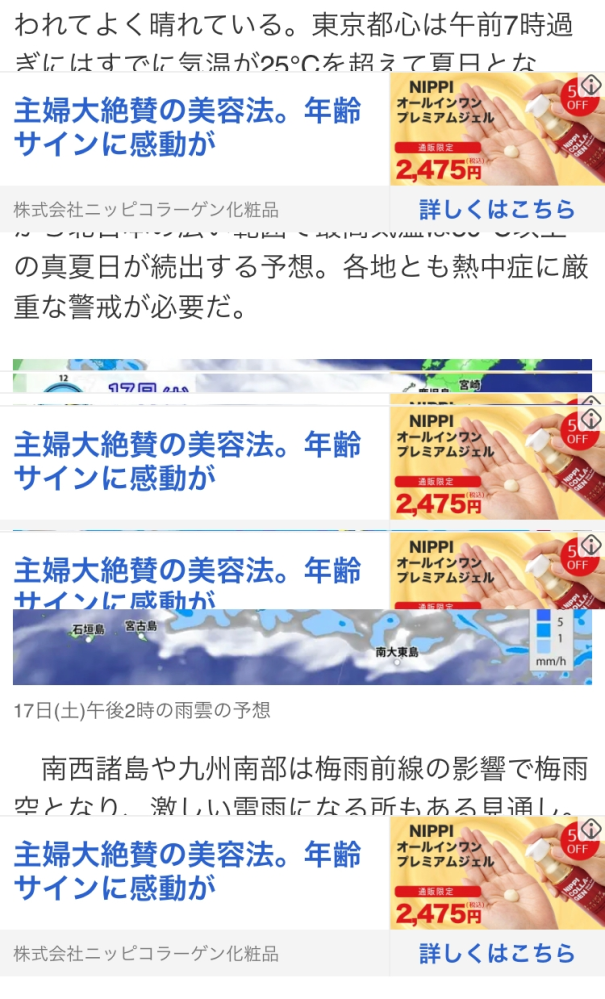Tap 詳しくはこちら in the ad covering the article's opening lines
The height and width of the screenshot is (999, 605).
pyautogui.click(x=497, y=209)
